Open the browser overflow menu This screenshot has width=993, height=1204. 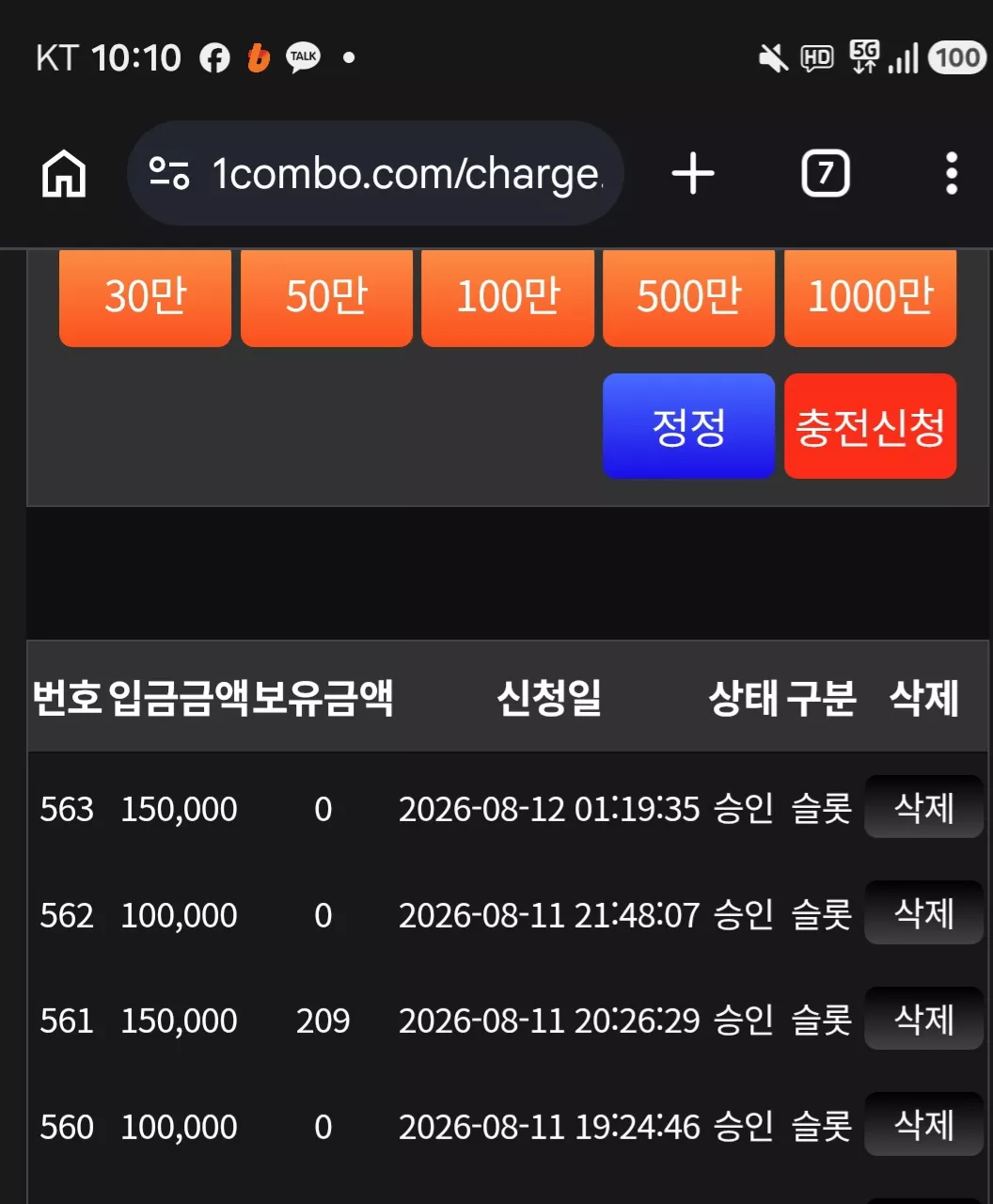(x=952, y=174)
